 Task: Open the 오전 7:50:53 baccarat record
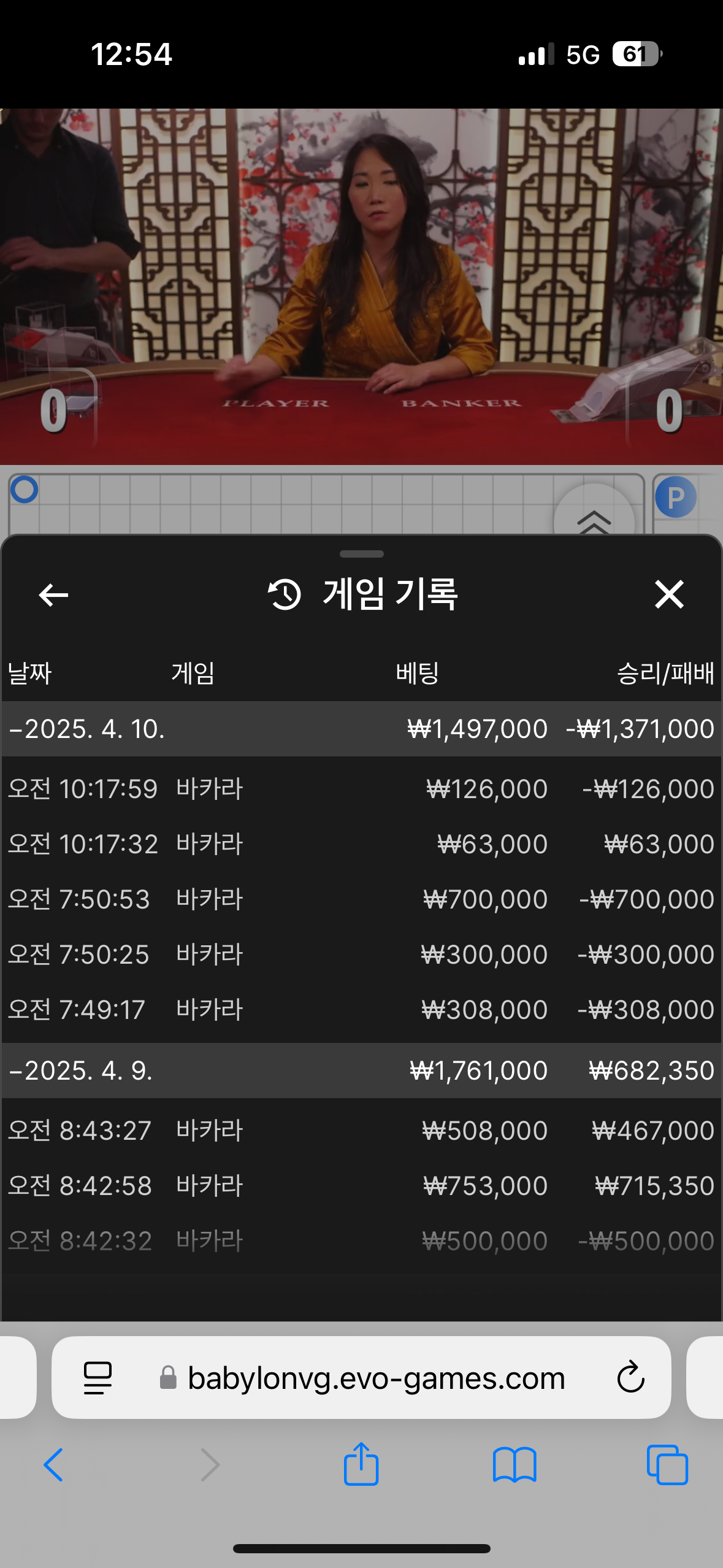pos(361,899)
